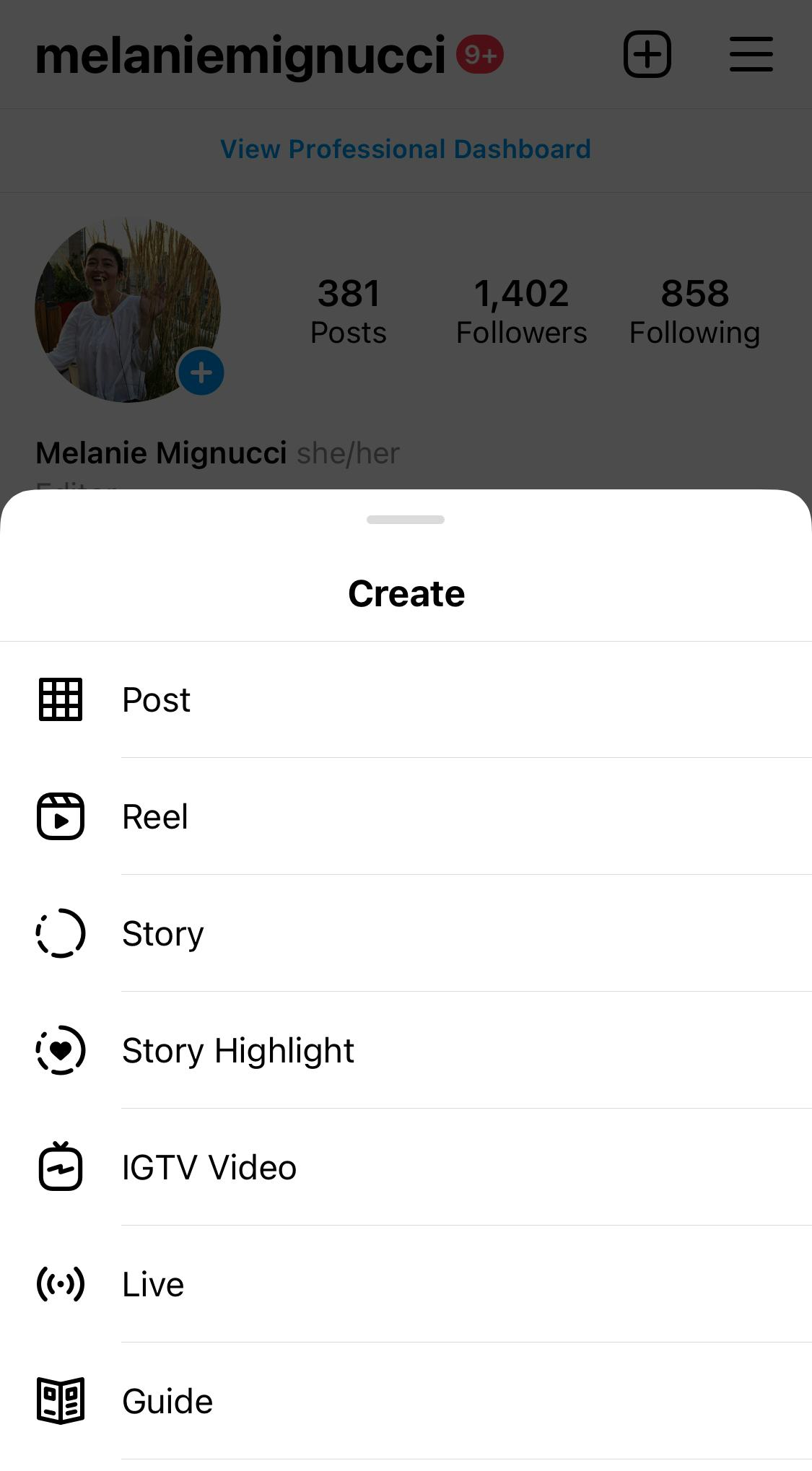Expand the Story Highlight option
Viewport: 812px width, 1471px height.
(237, 1051)
